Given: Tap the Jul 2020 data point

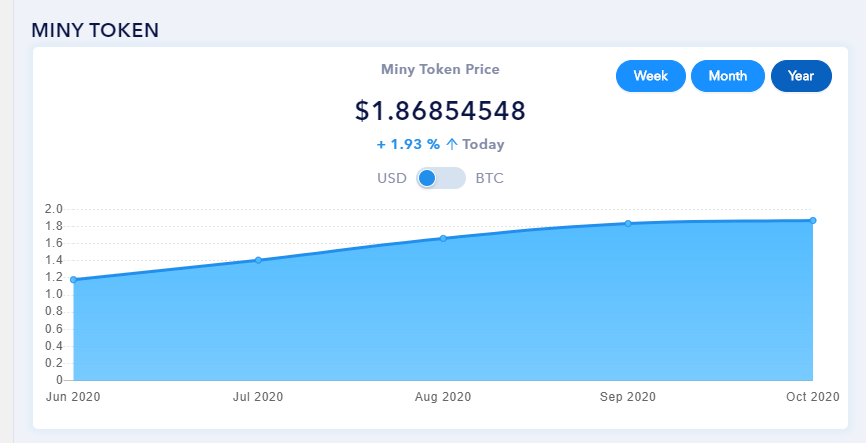Looking at the screenshot, I should [x=258, y=260].
